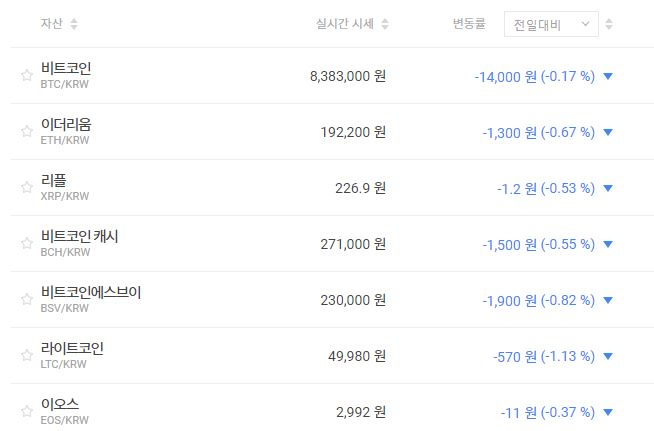Mark 비트코인 캐시 star

[x=27, y=244]
